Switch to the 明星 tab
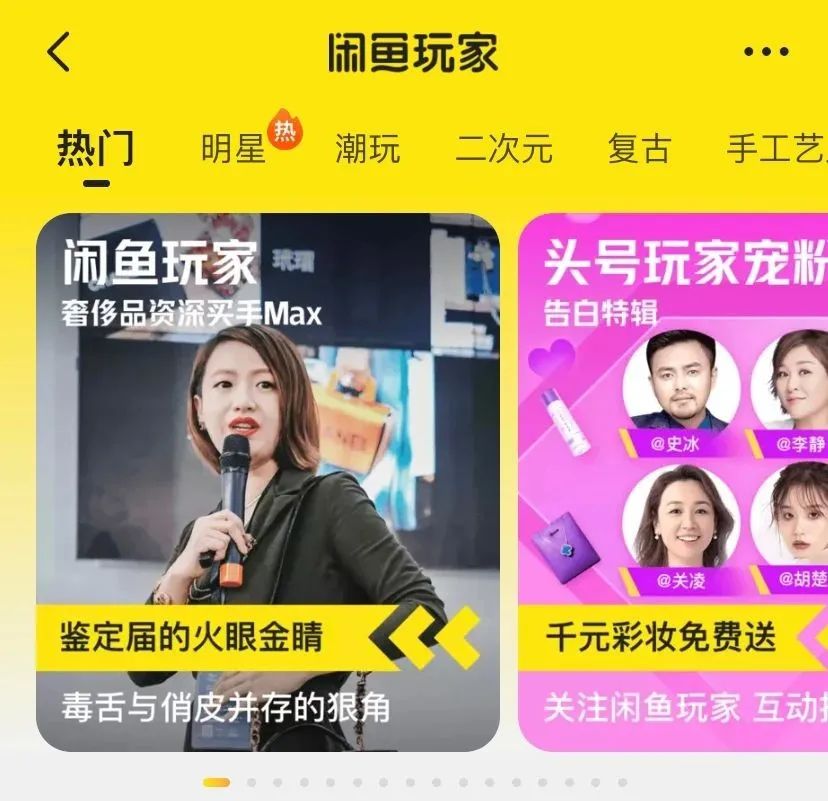Screen dimensions: 828x801 [234, 149]
